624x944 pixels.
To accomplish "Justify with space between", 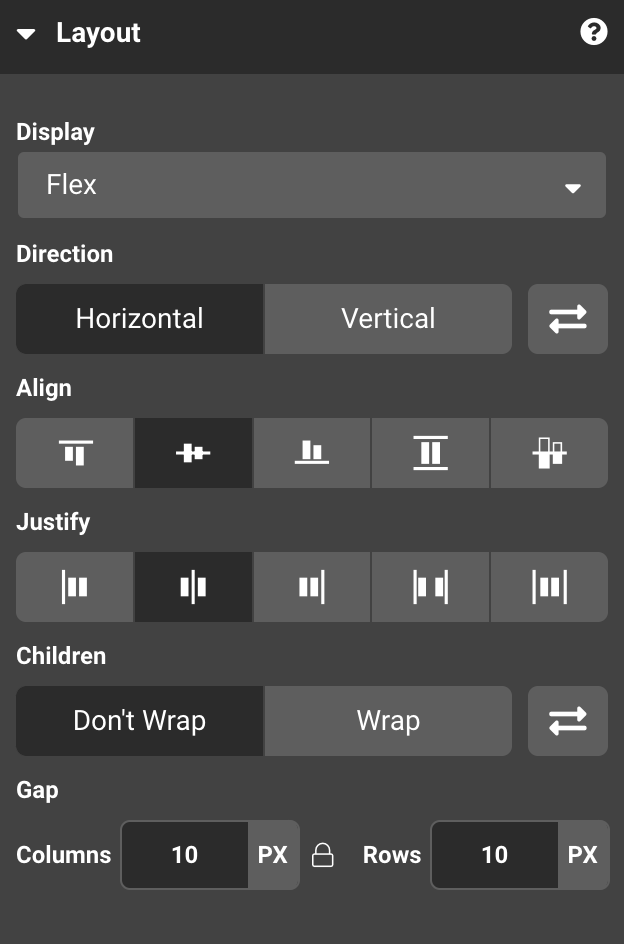I will click(430, 587).
